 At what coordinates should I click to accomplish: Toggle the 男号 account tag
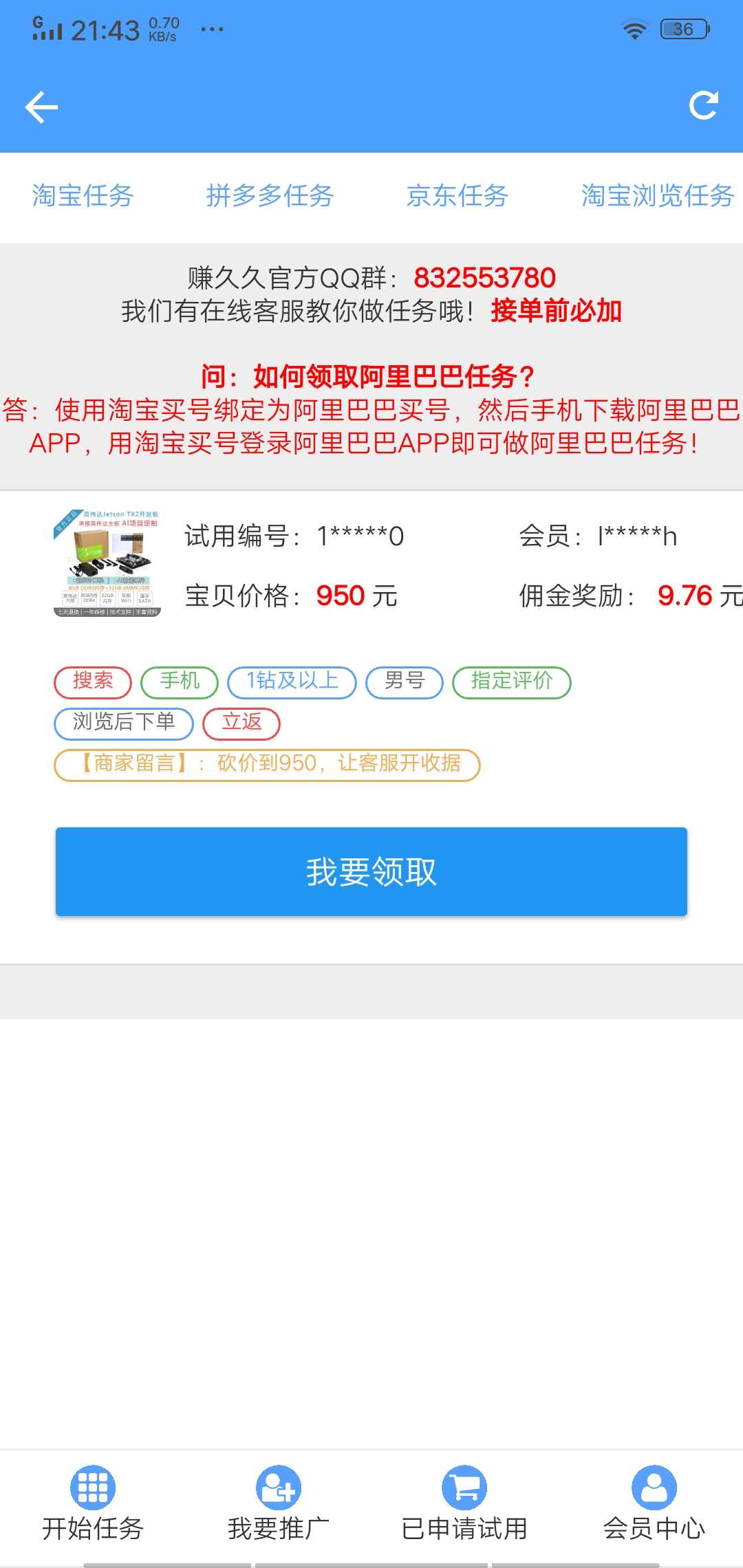click(x=403, y=682)
